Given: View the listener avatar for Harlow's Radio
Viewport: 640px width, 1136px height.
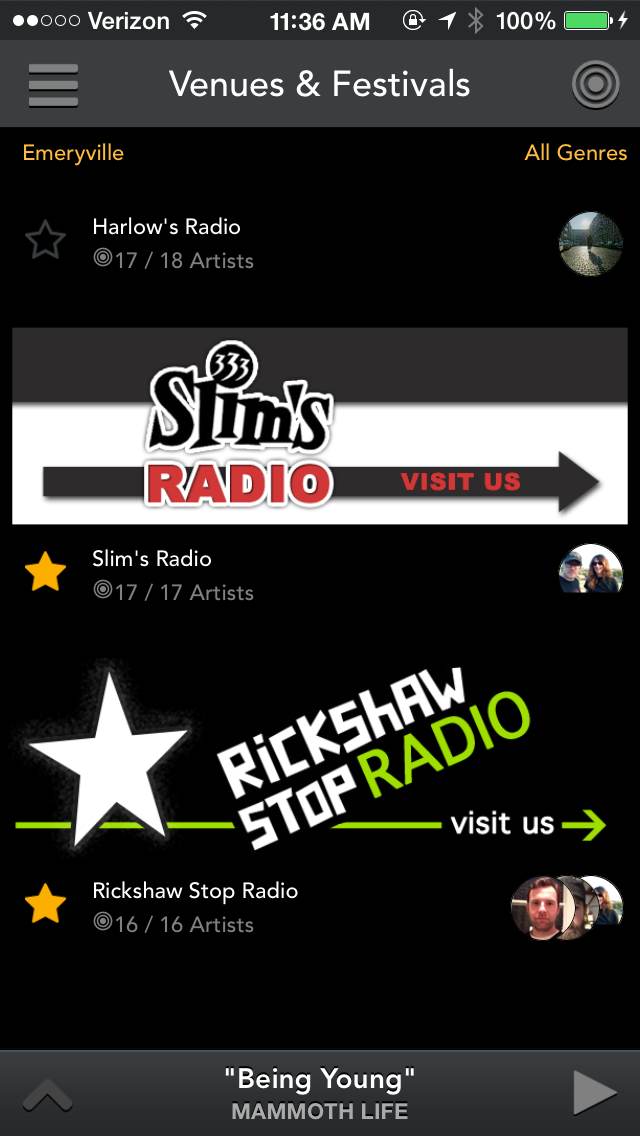Looking at the screenshot, I should (x=590, y=243).
